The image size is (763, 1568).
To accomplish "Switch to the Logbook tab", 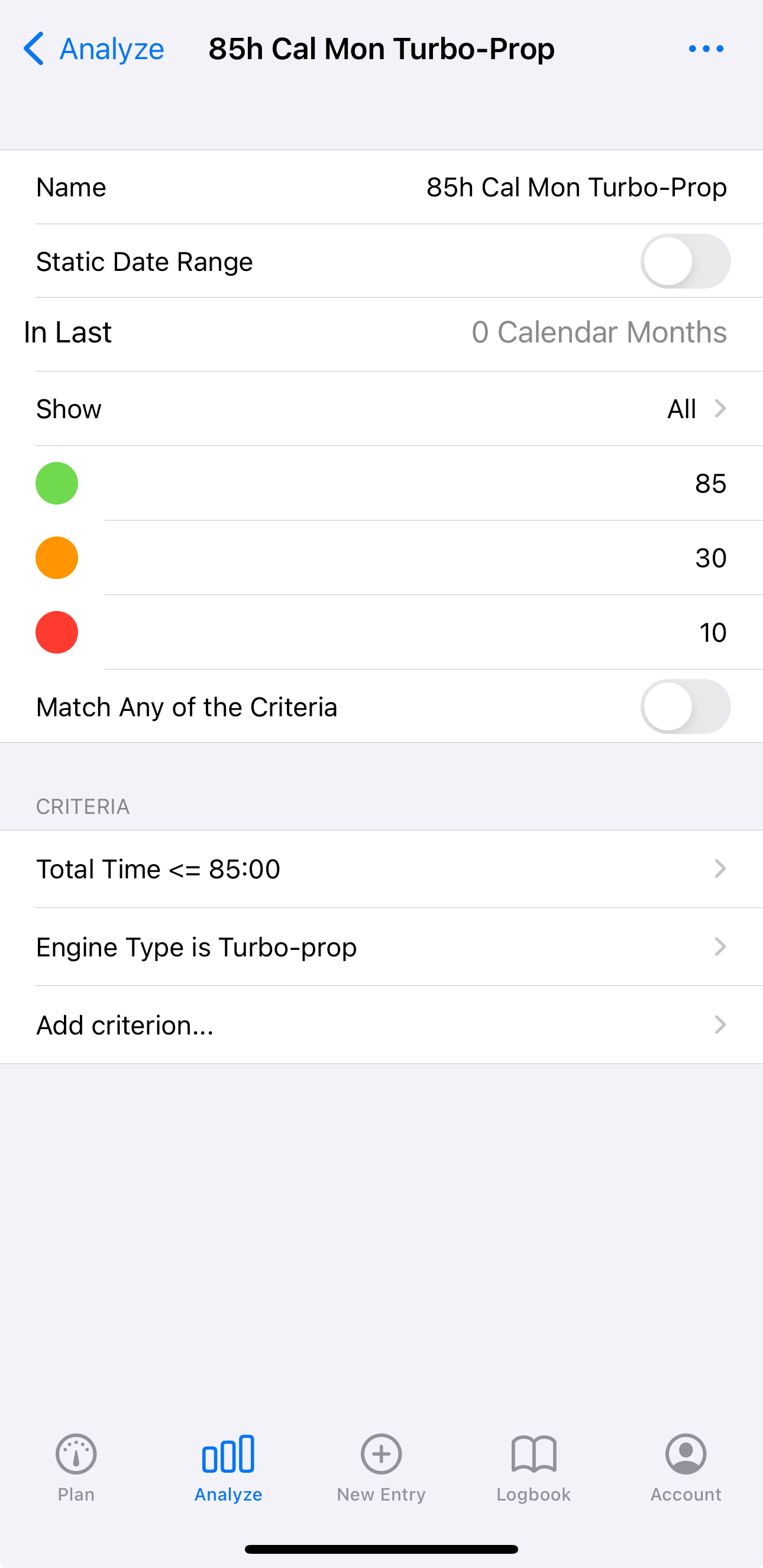I will tap(534, 1468).
